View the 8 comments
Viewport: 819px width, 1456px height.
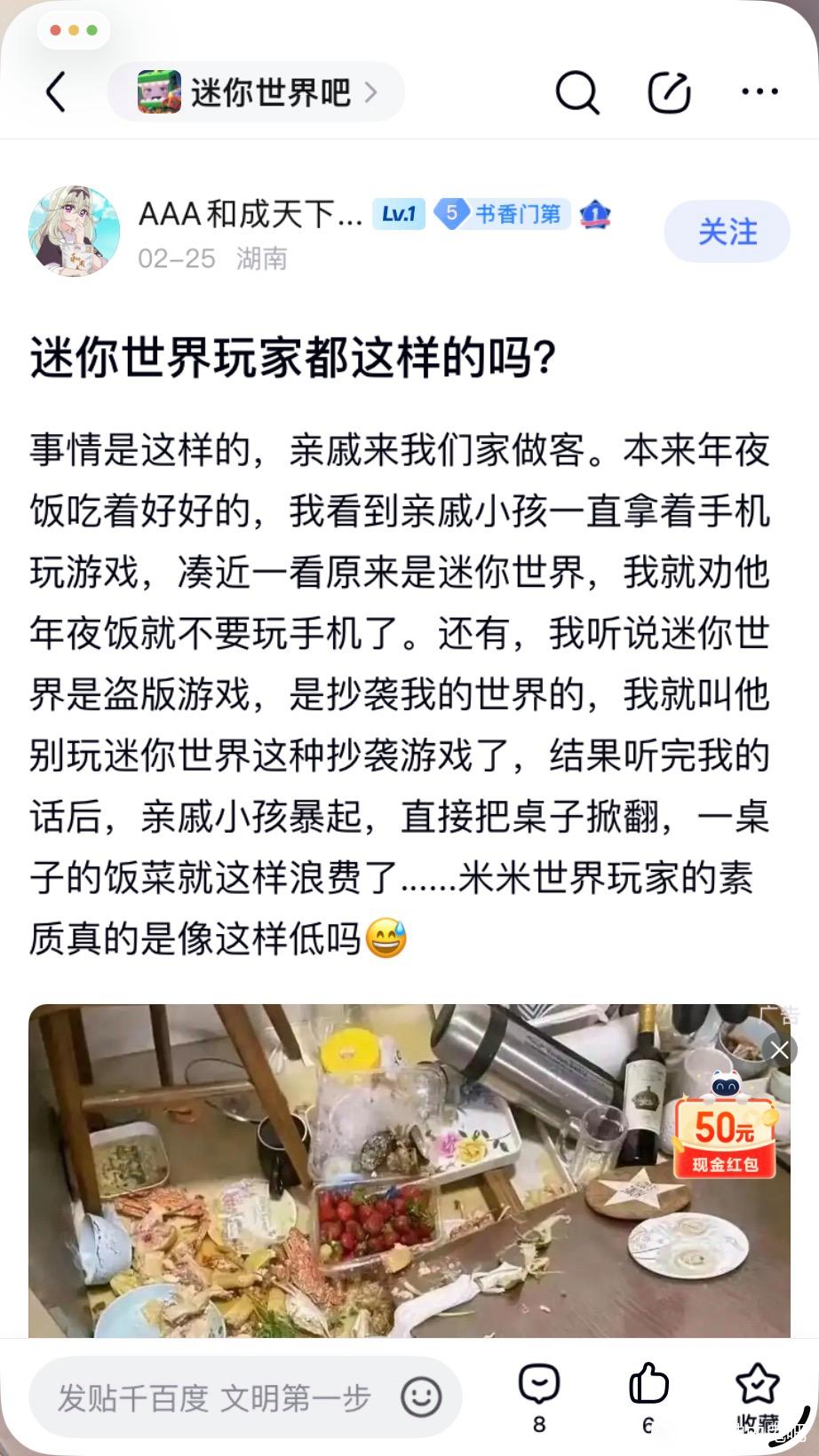tap(538, 1396)
